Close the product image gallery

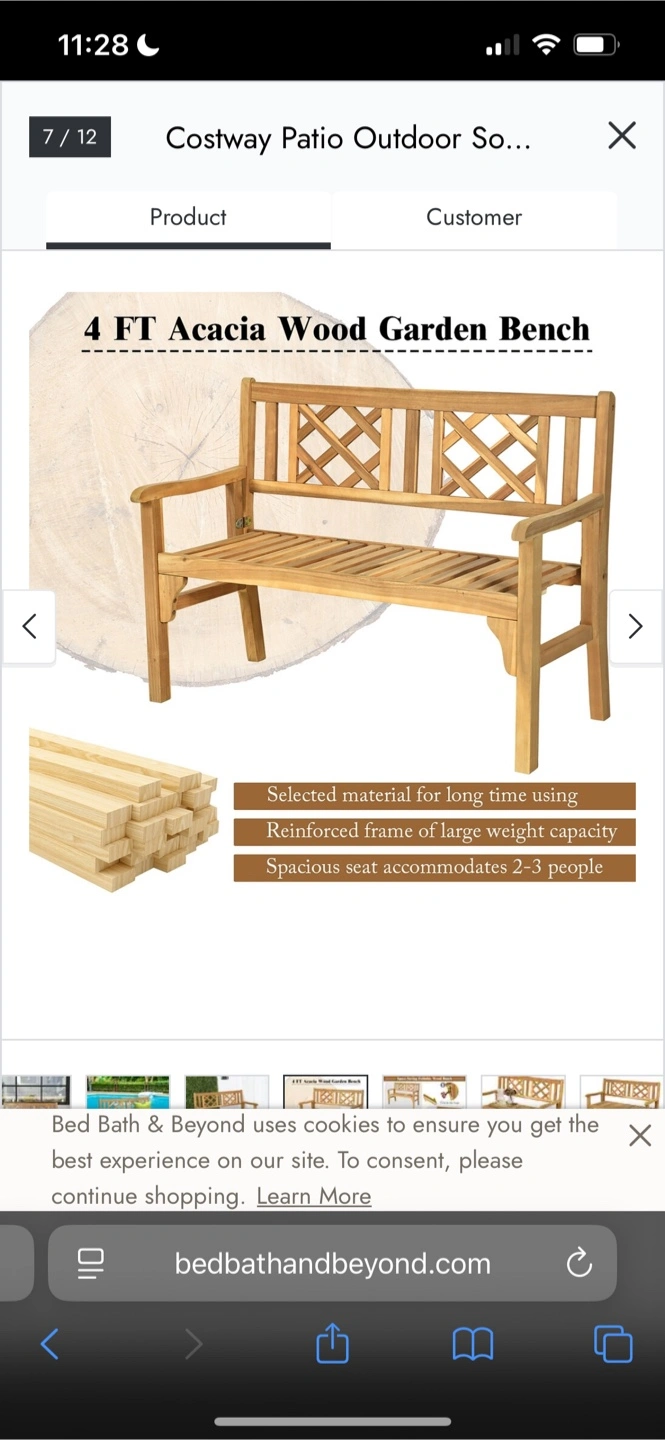click(622, 136)
